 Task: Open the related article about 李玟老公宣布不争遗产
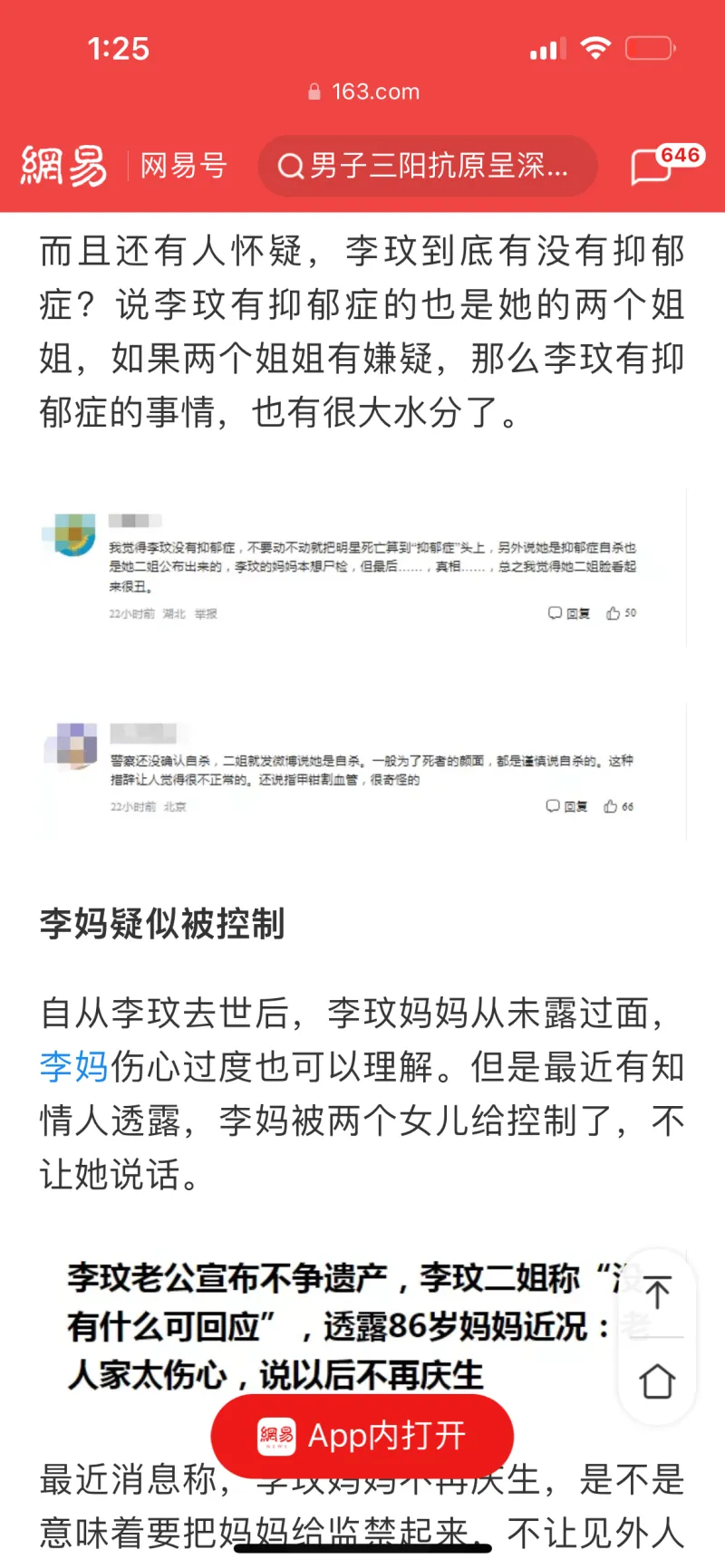[x=335, y=1326]
